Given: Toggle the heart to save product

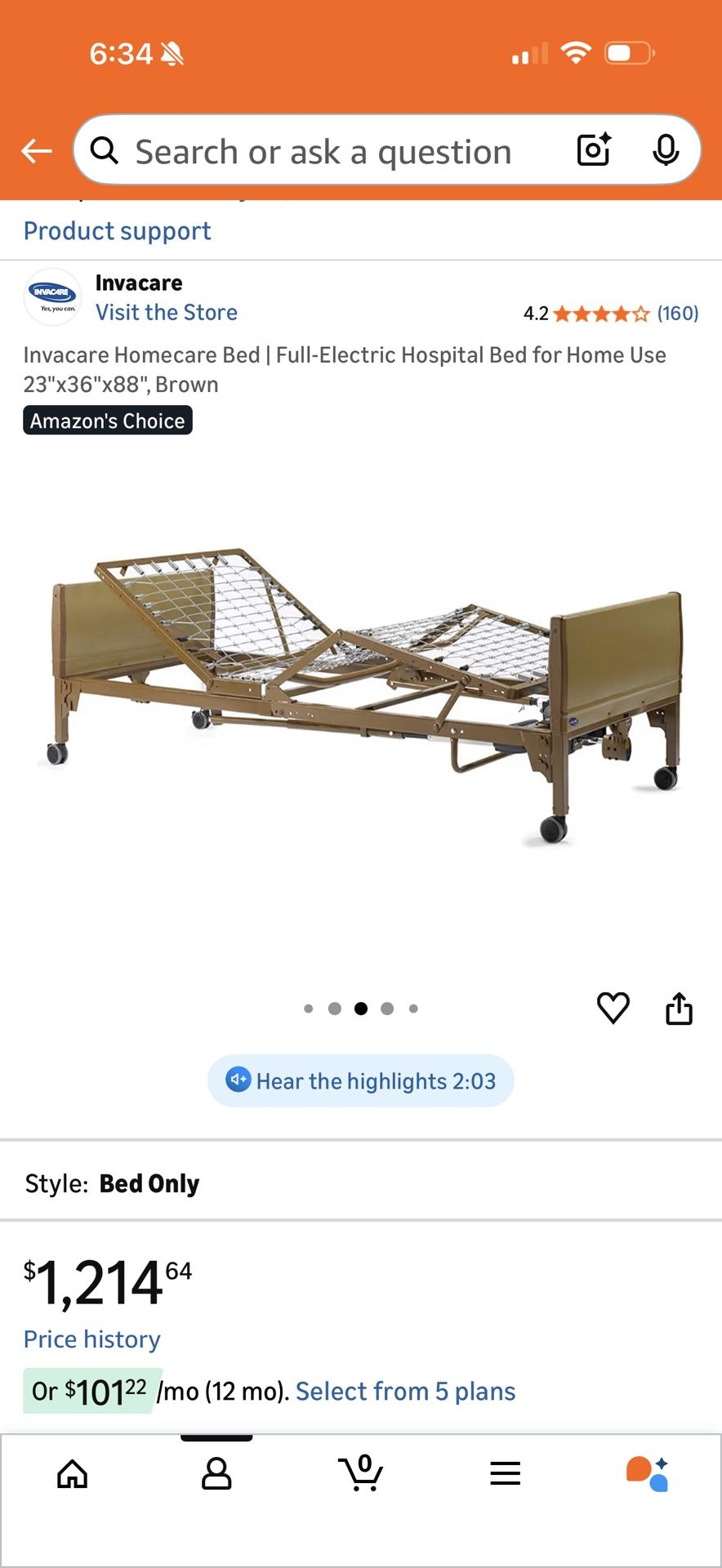Looking at the screenshot, I should (613, 1008).
